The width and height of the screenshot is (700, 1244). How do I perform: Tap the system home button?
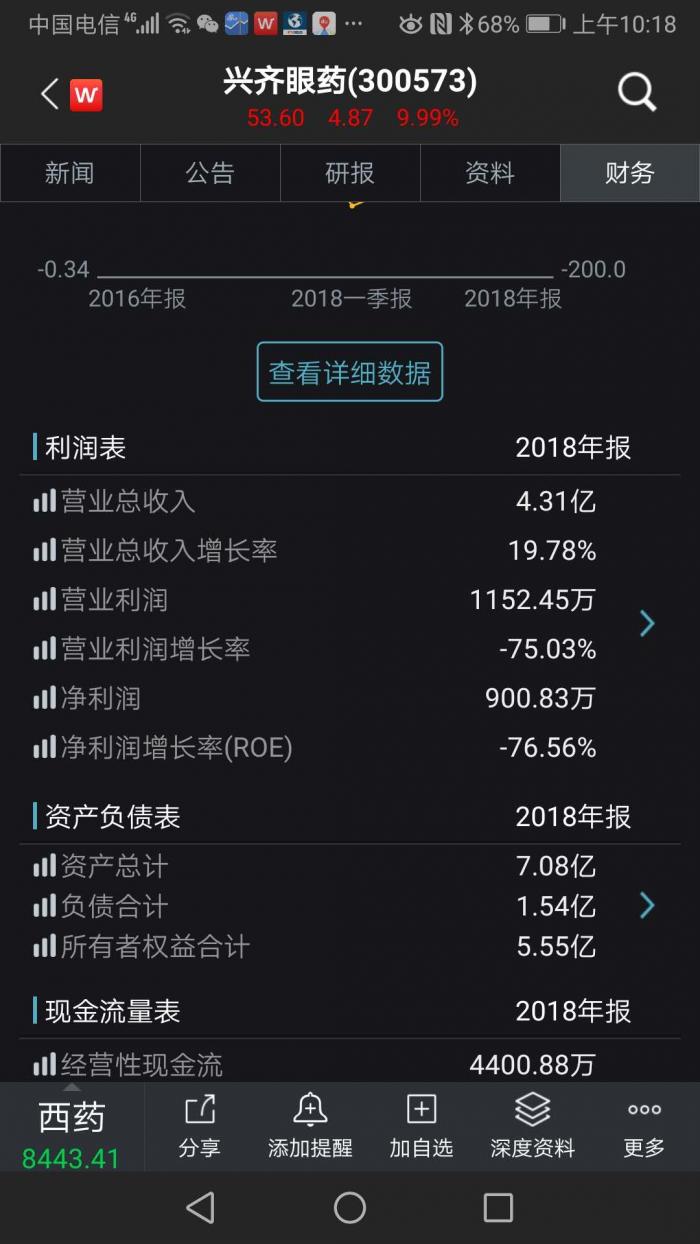pyautogui.click(x=350, y=1208)
